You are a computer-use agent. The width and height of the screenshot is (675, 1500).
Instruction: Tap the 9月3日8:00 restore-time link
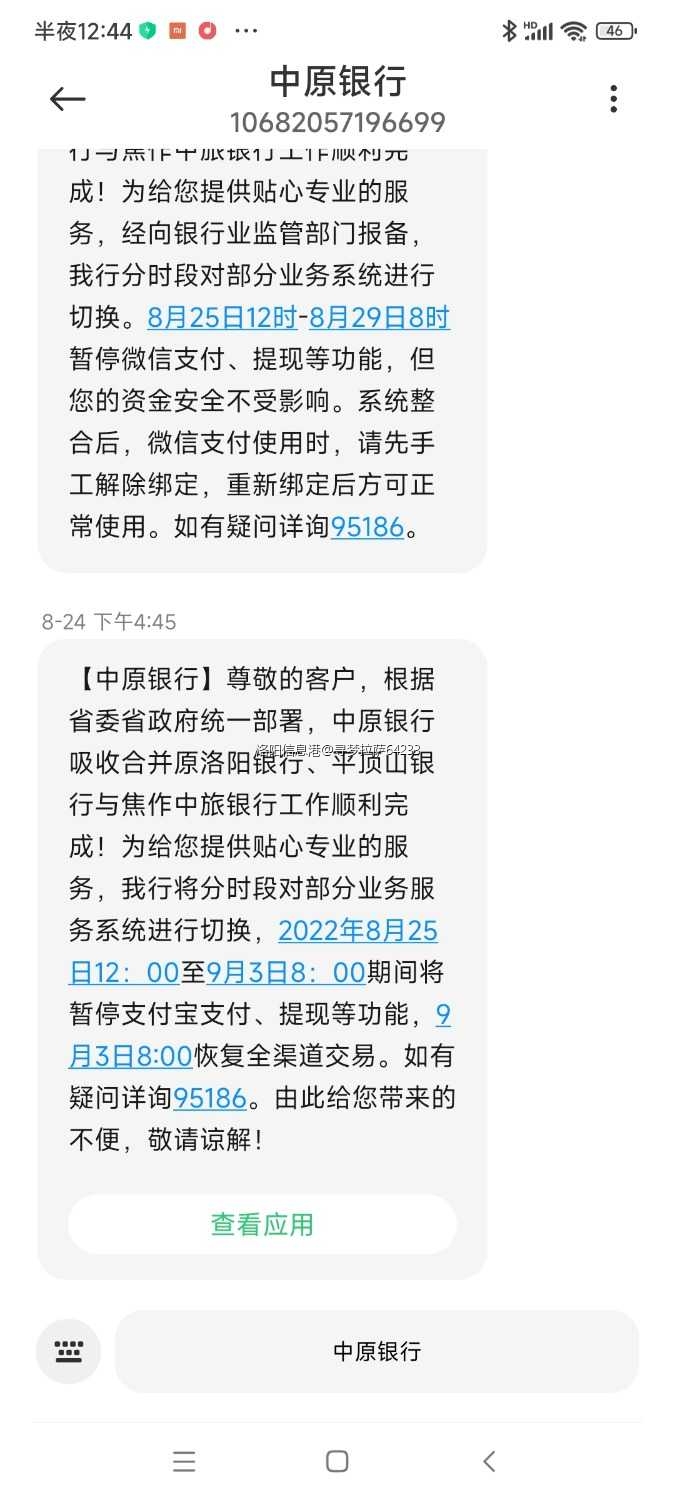click(130, 1056)
